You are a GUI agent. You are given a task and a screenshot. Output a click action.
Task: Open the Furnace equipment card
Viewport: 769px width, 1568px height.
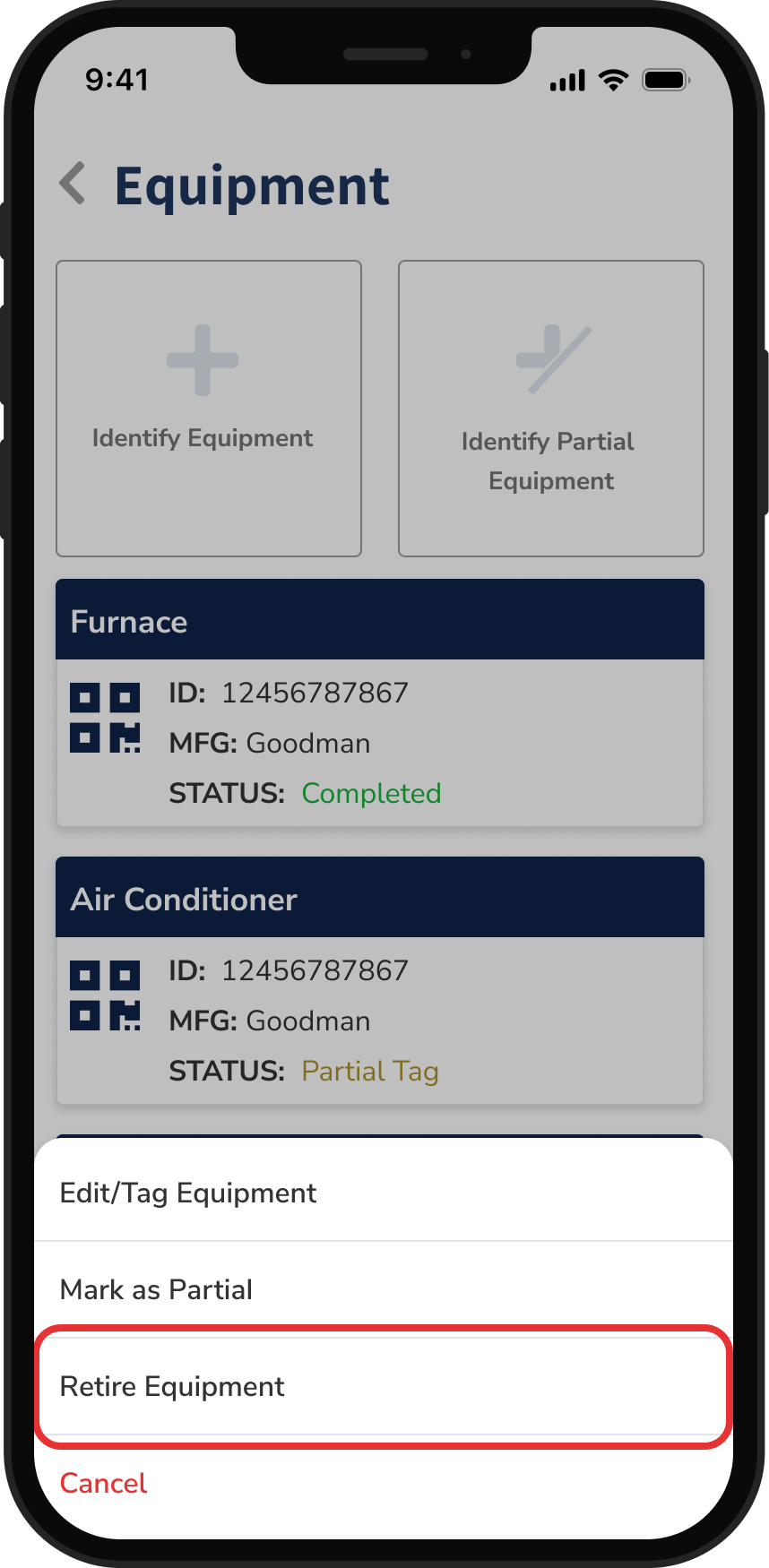(x=380, y=703)
